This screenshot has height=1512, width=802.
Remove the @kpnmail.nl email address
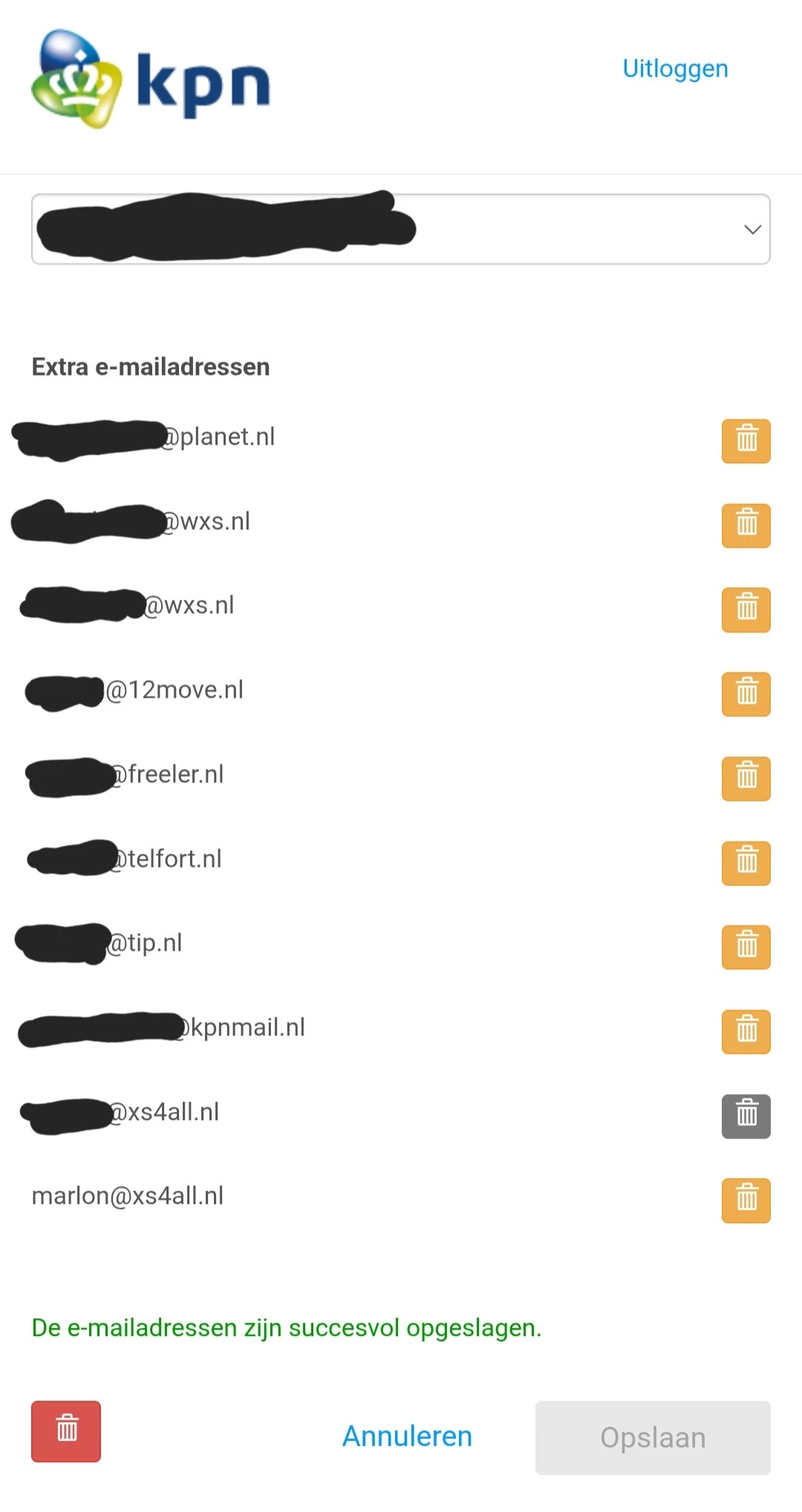[746, 1032]
